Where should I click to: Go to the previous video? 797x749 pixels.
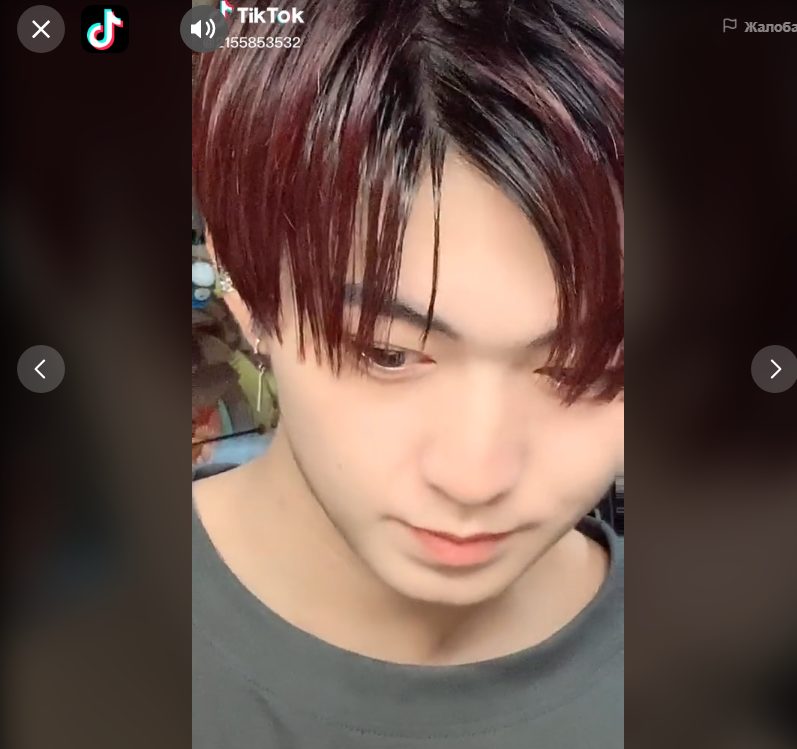point(41,369)
